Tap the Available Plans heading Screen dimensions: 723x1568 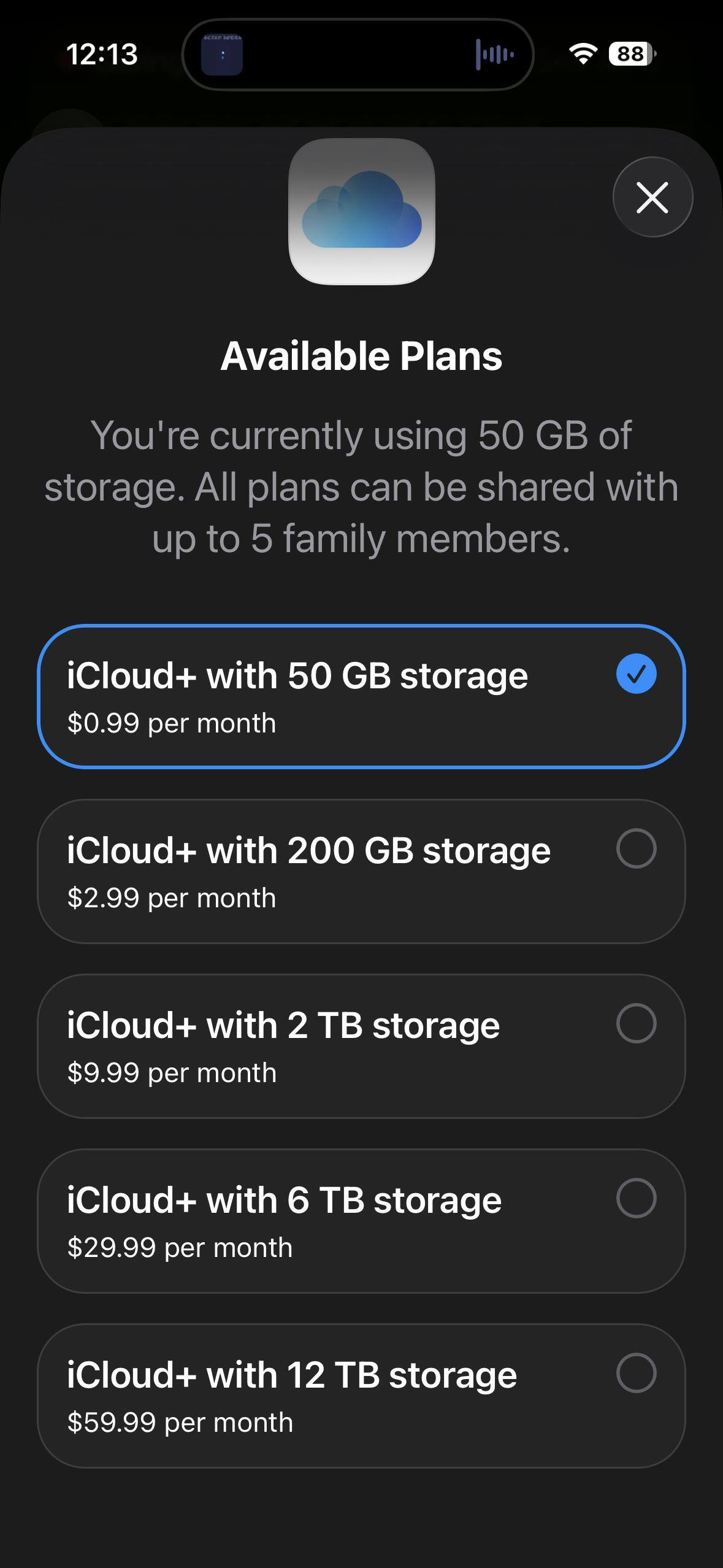click(x=361, y=356)
